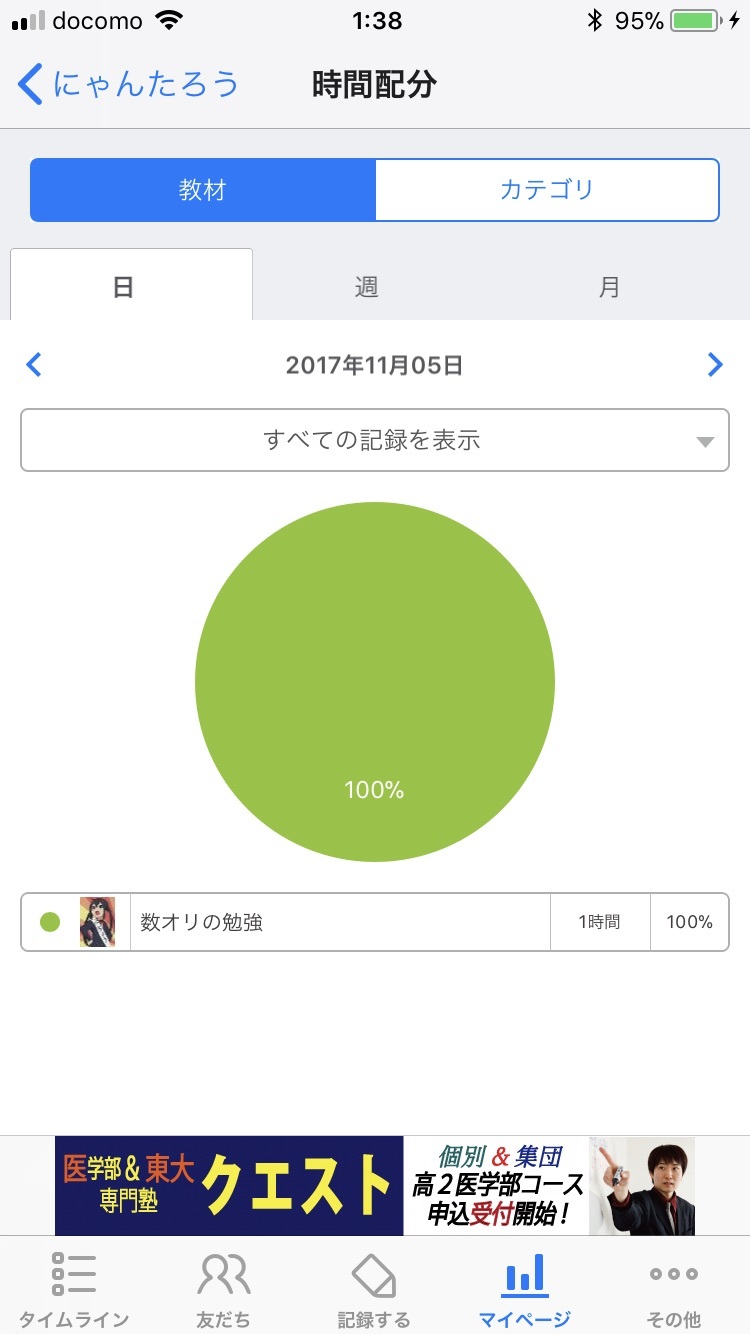The image size is (750, 1334).
Task: Switch to the タイムライン tab
Action: (74, 1290)
